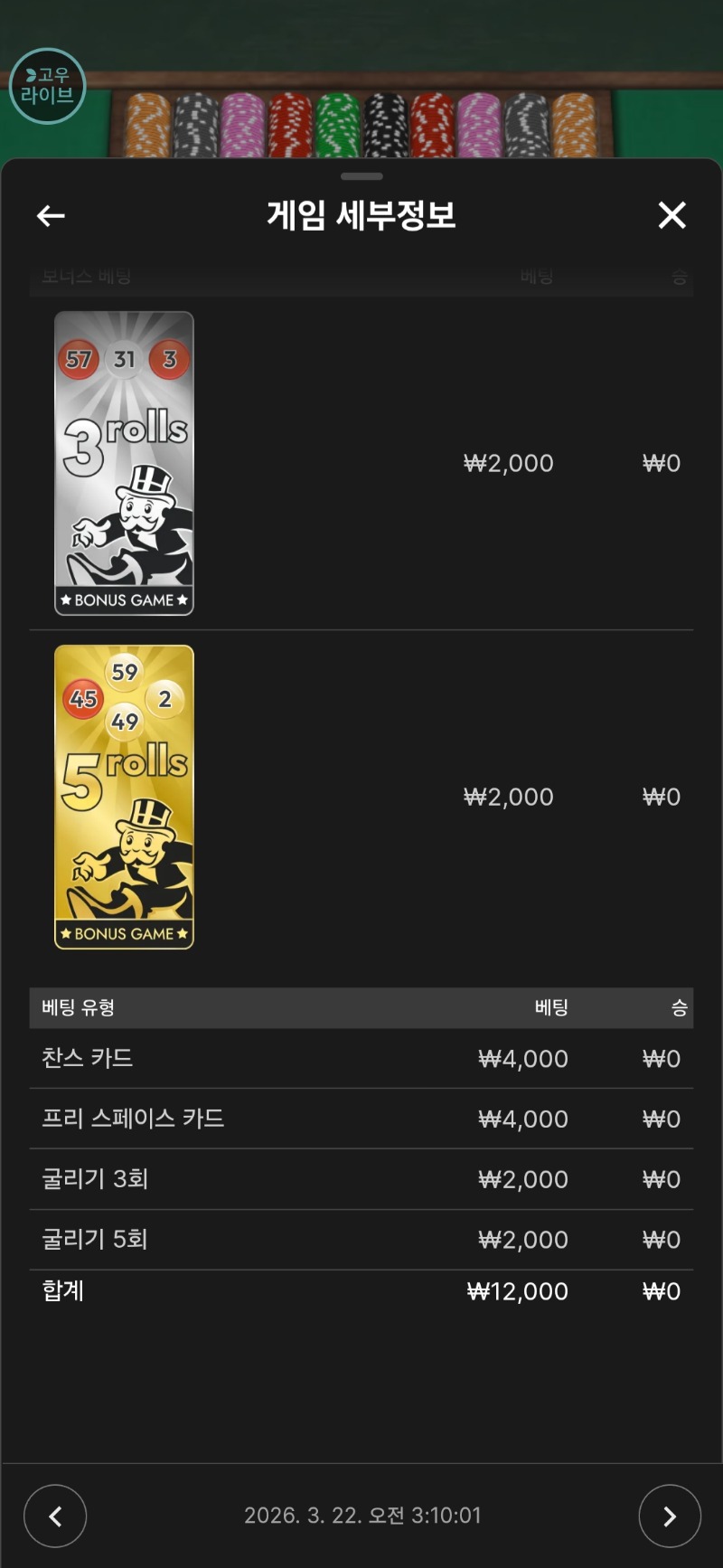Screen dimensions: 723x1568
Task: Close the 게임 세부정보 sheet
Action: 671,215
